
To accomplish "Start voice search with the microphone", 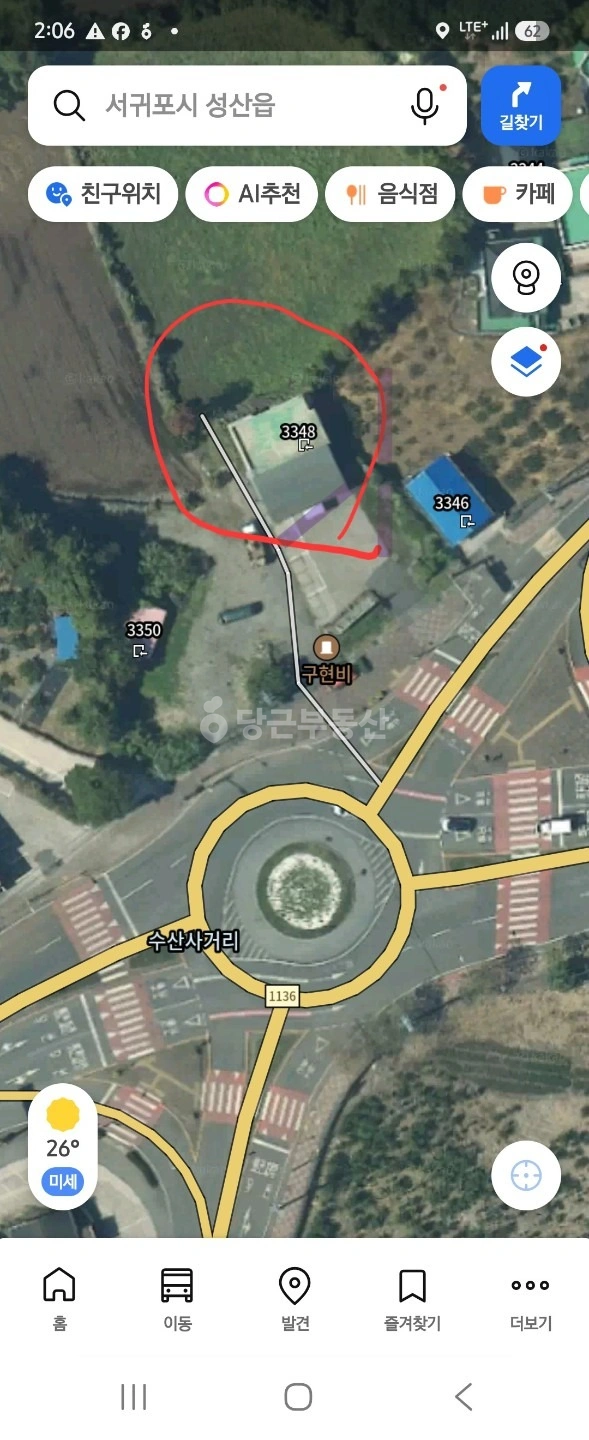I will (425, 105).
